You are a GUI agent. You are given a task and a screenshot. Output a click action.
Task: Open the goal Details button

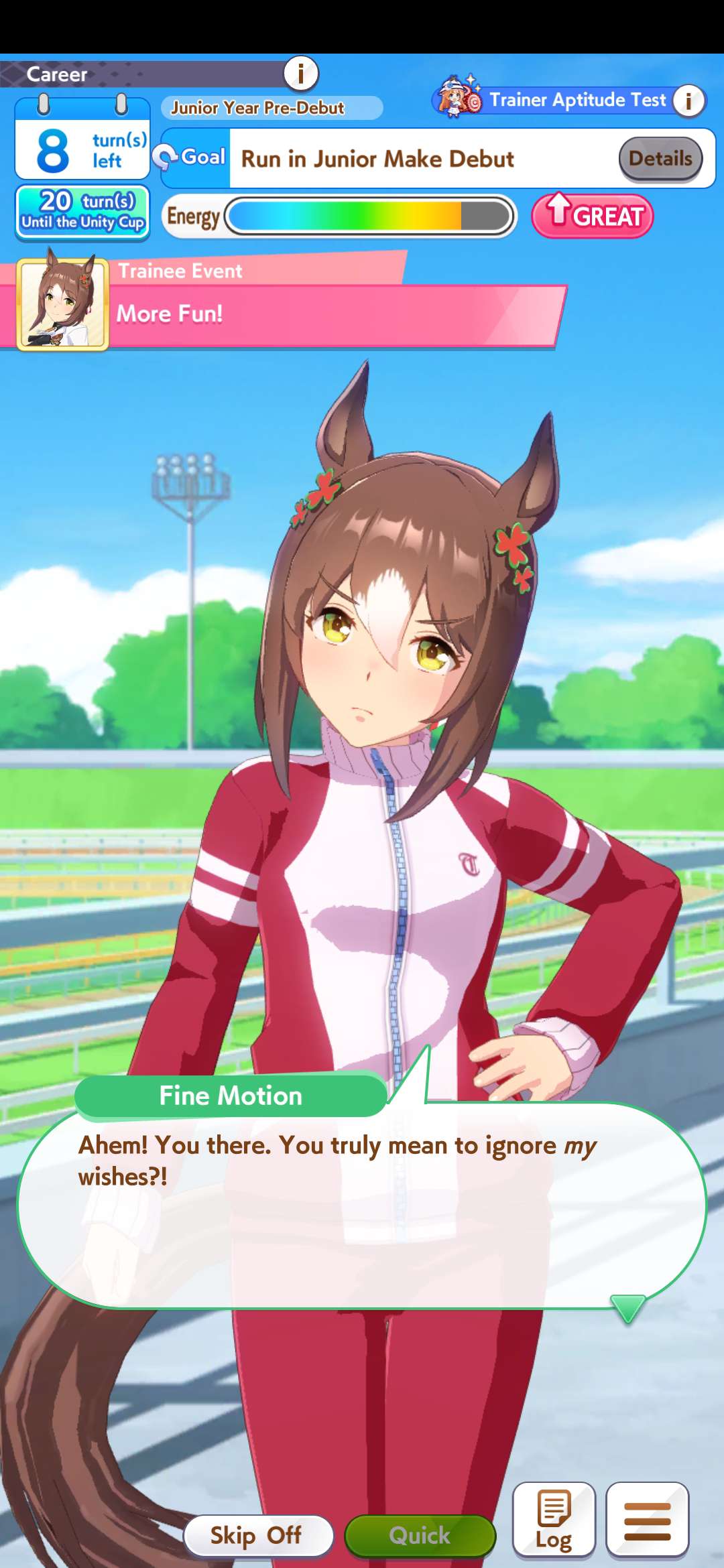pyautogui.click(x=660, y=159)
